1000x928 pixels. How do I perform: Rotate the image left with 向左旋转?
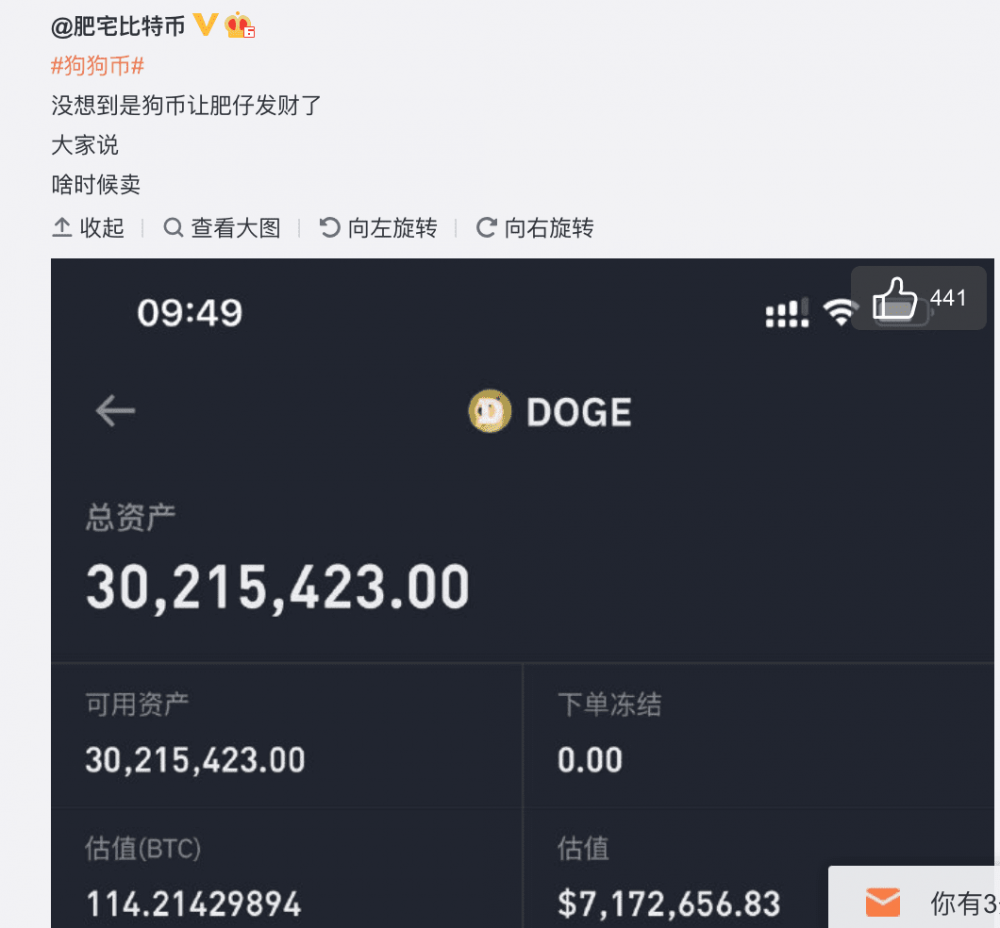[x=378, y=228]
